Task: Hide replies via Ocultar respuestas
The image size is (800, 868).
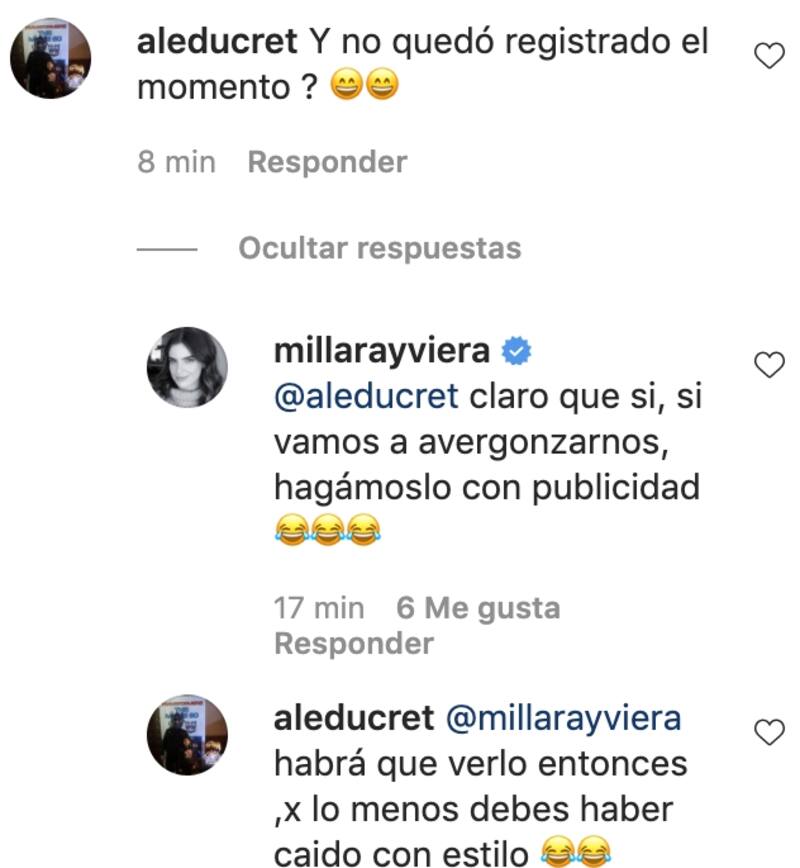Action: click(379, 248)
